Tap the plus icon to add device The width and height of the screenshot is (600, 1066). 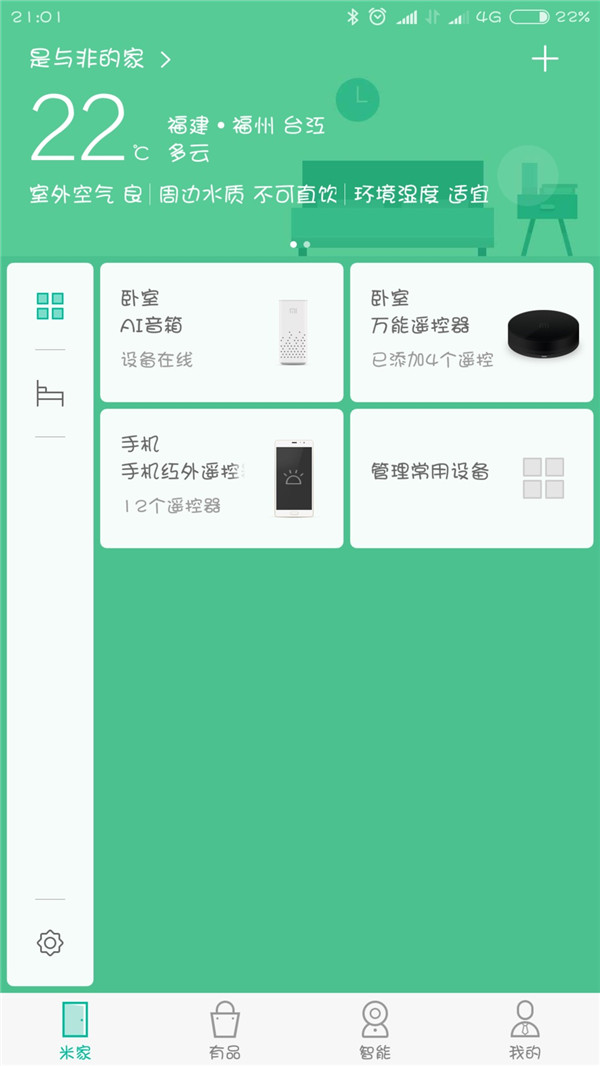(x=544, y=60)
